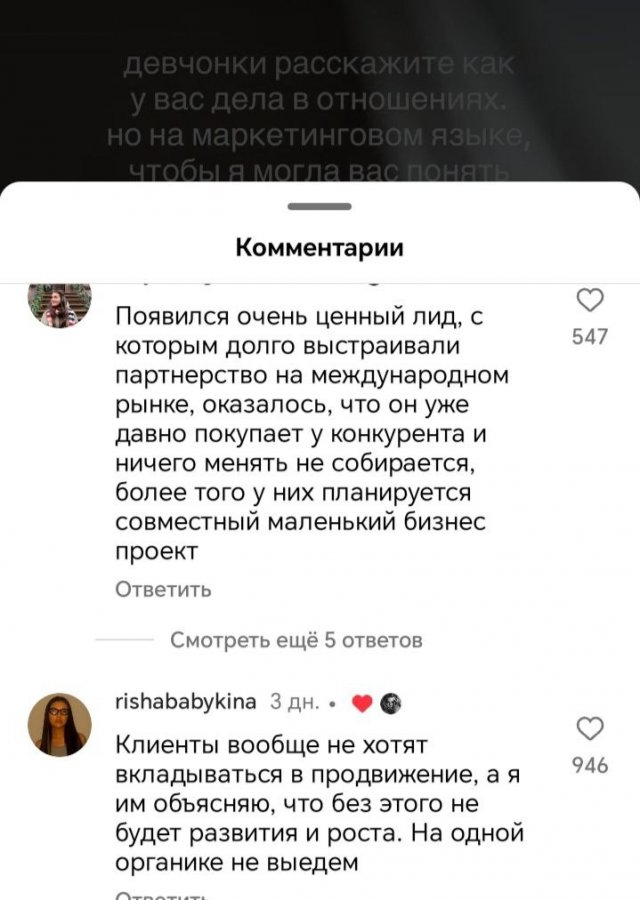Open the first commenter's avatar
640x900 pixels.
tap(60, 301)
